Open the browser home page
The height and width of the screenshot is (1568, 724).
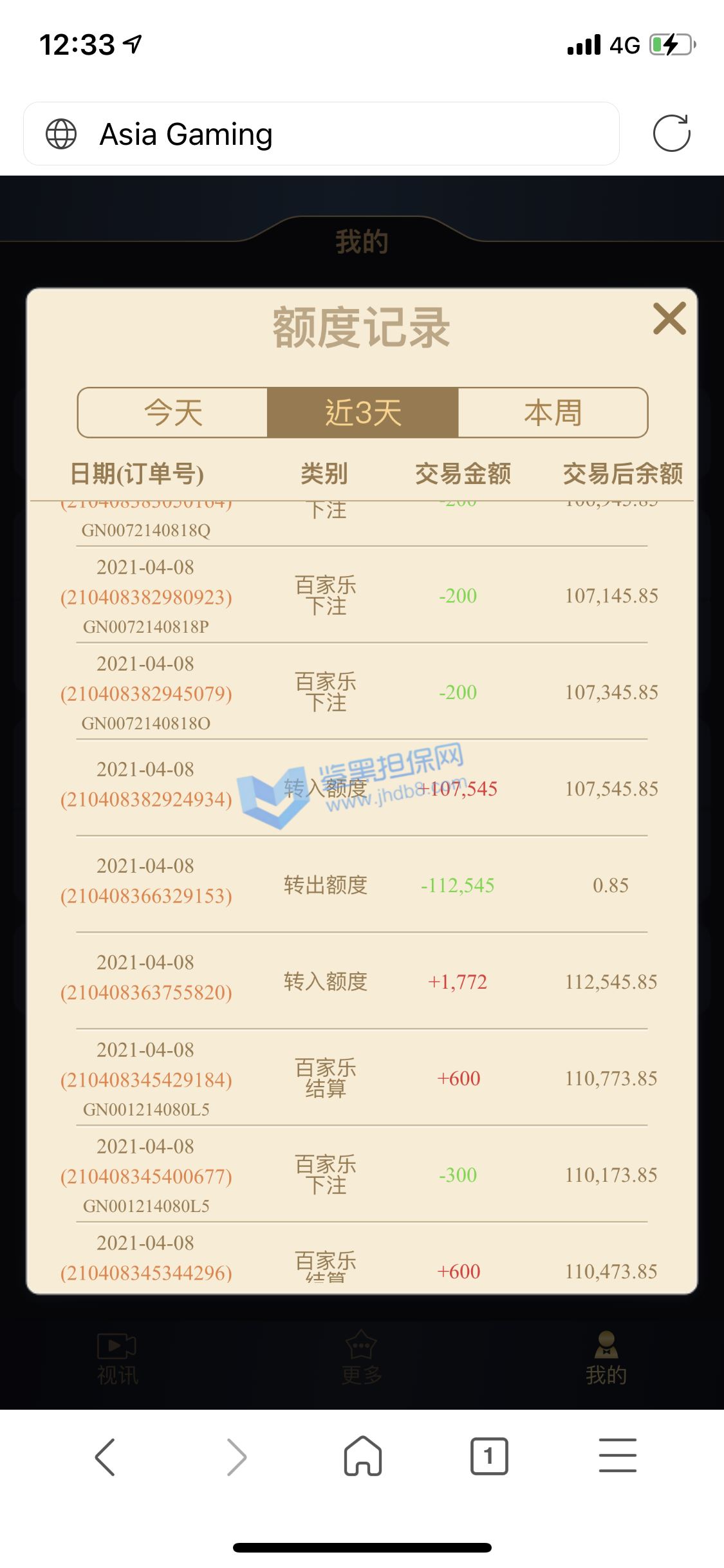point(363,1456)
